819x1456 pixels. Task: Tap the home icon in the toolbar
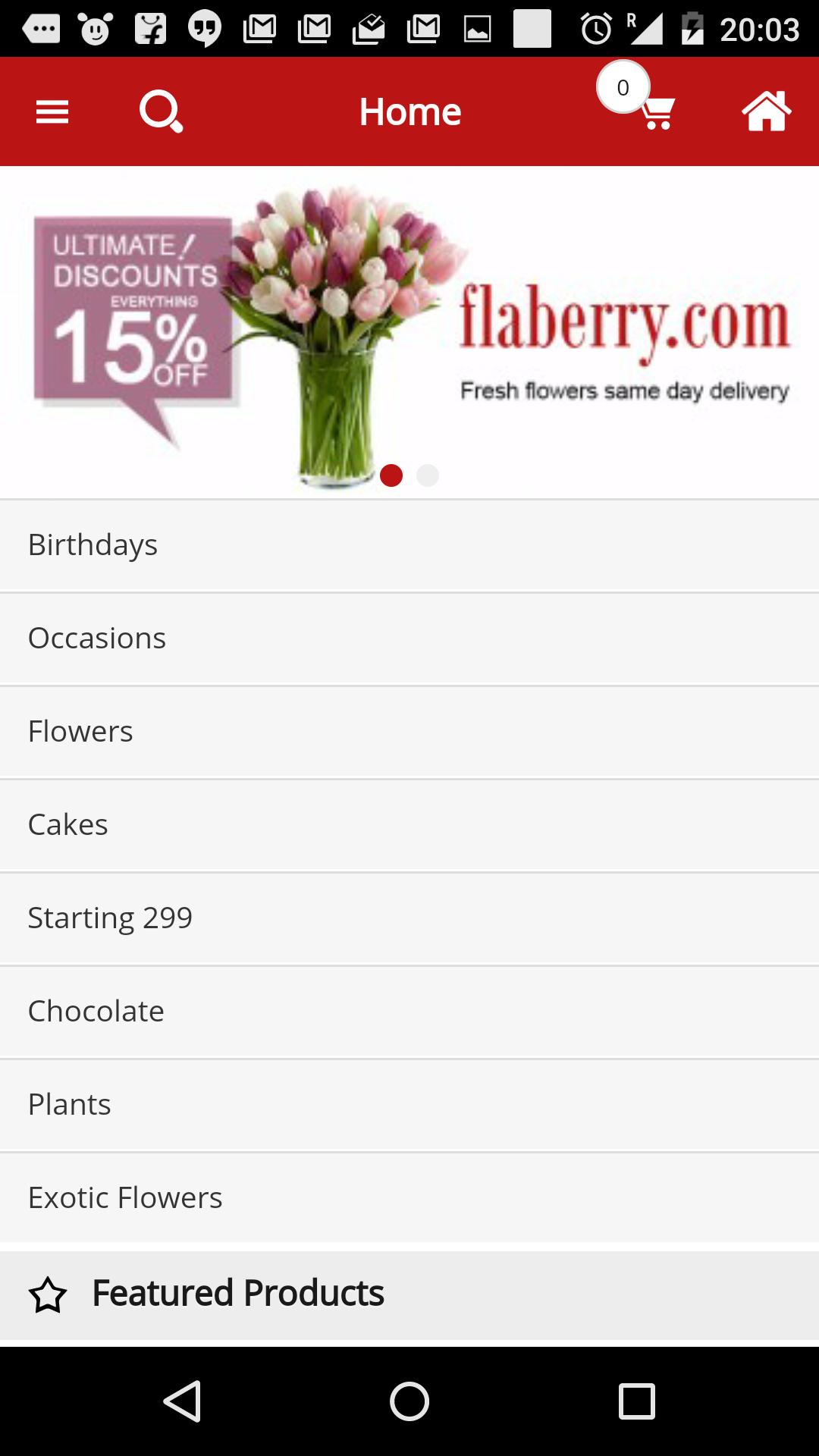(x=766, y=112)
